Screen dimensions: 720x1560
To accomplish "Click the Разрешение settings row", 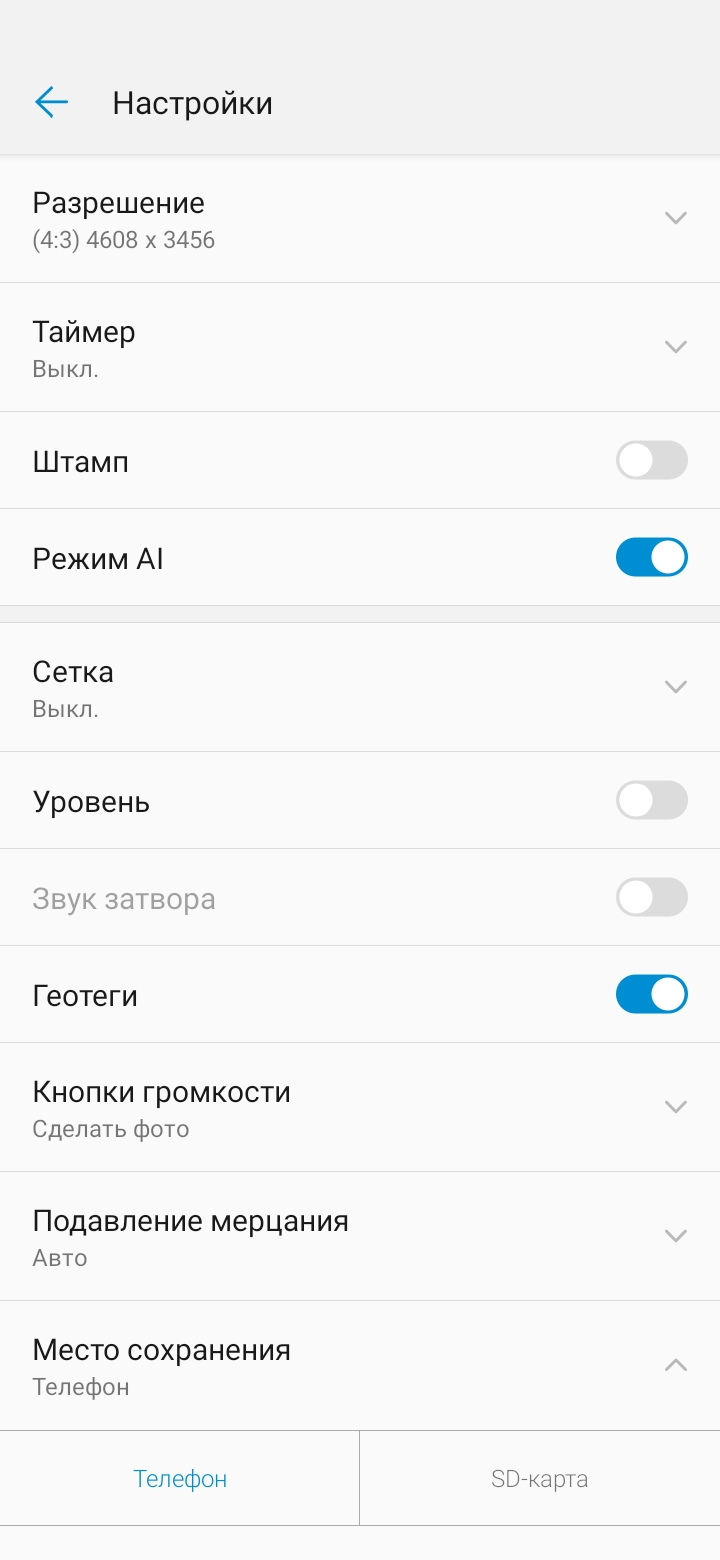I will [x=300, y=217].
